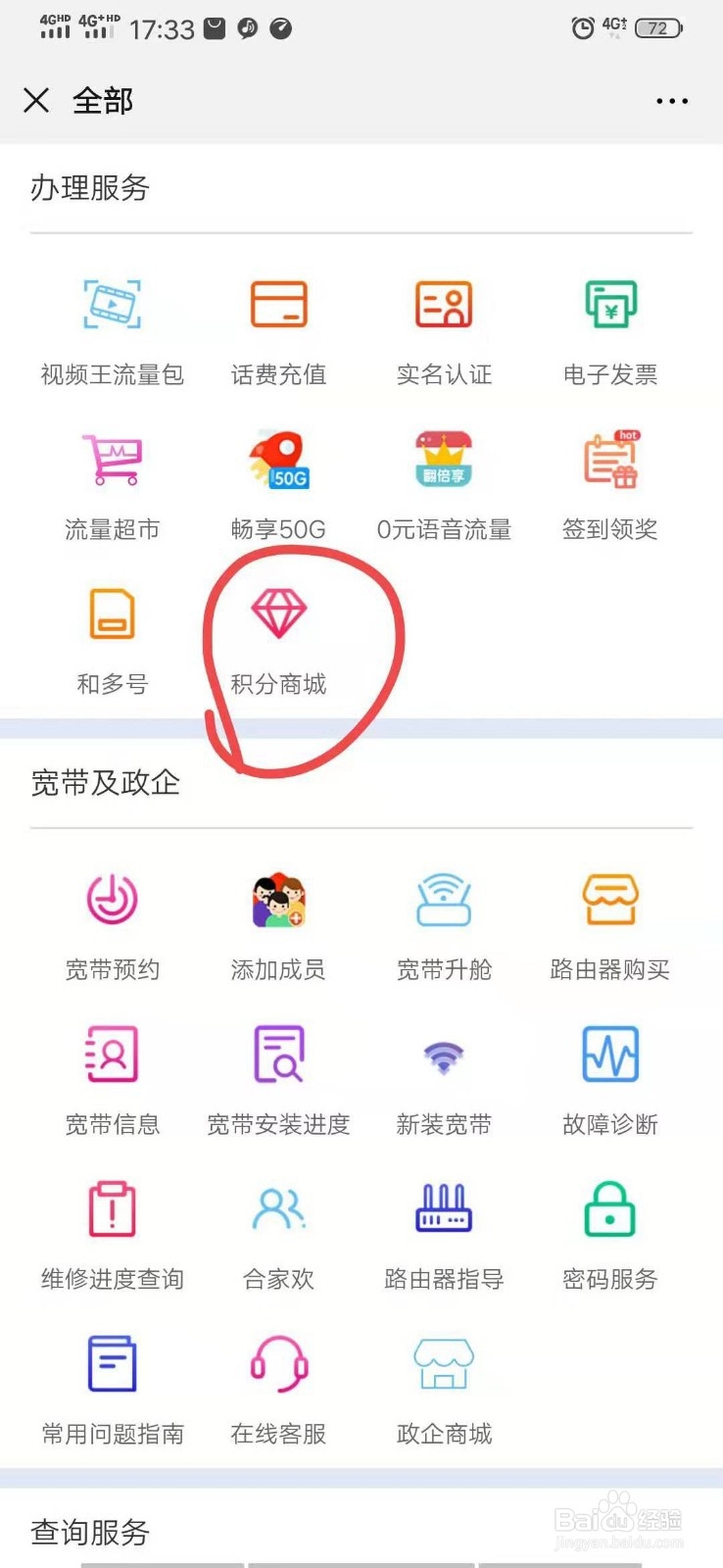Close the 全部 page with the X
This screenshot has height=1568, width=723.
35,100
